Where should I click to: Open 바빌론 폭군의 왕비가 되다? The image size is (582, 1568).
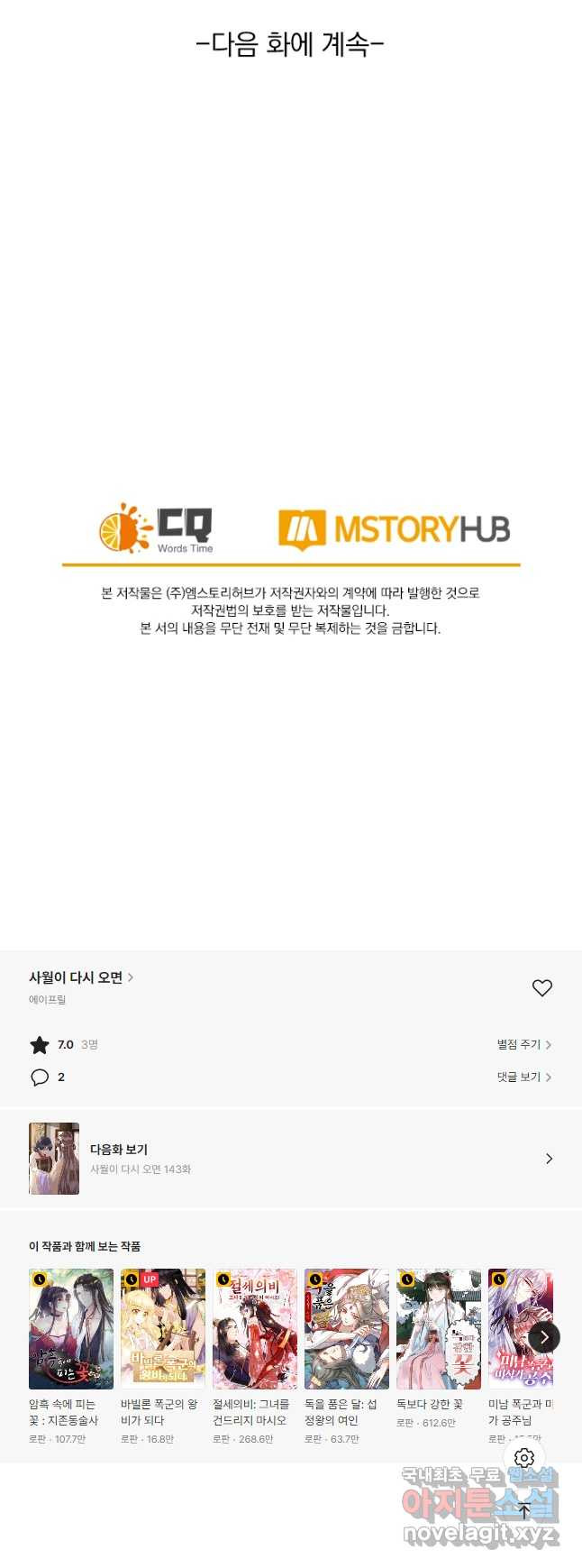(163, 1329)
